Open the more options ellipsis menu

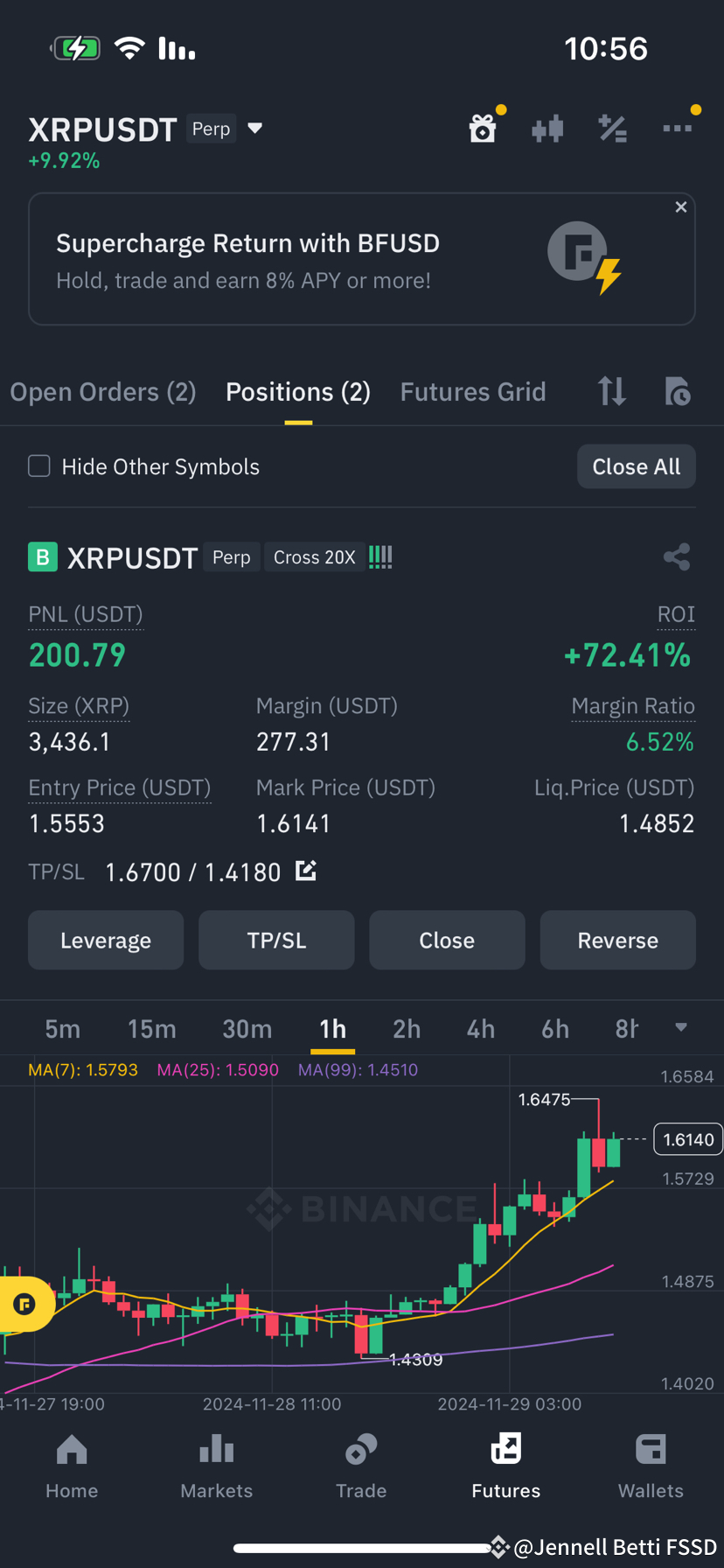coord(677,128)
